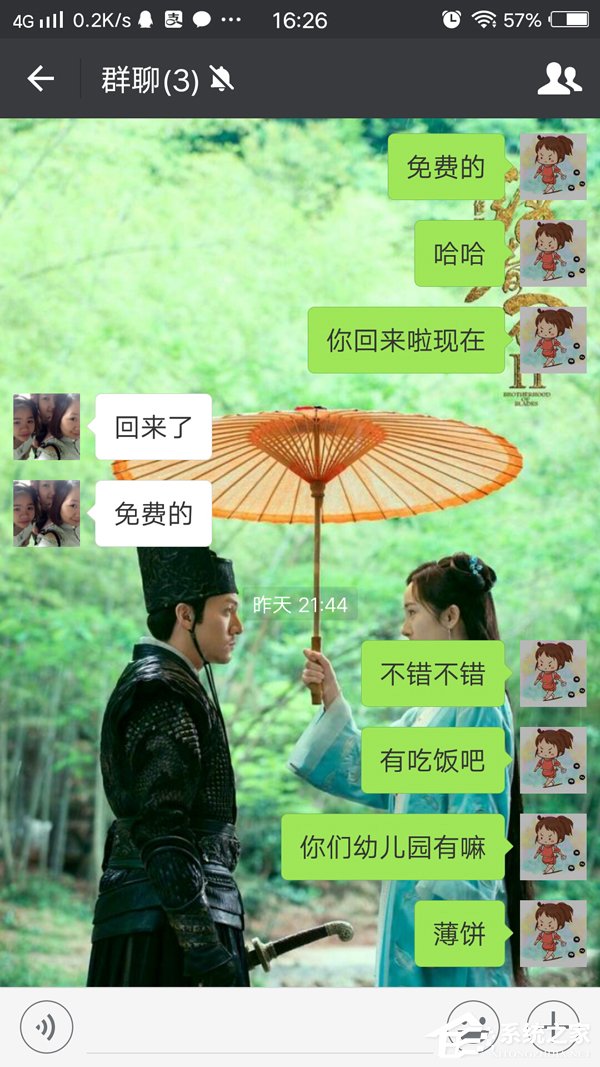
Task: Open avatar beside received '免费的' message
Action: click(46, 513)
